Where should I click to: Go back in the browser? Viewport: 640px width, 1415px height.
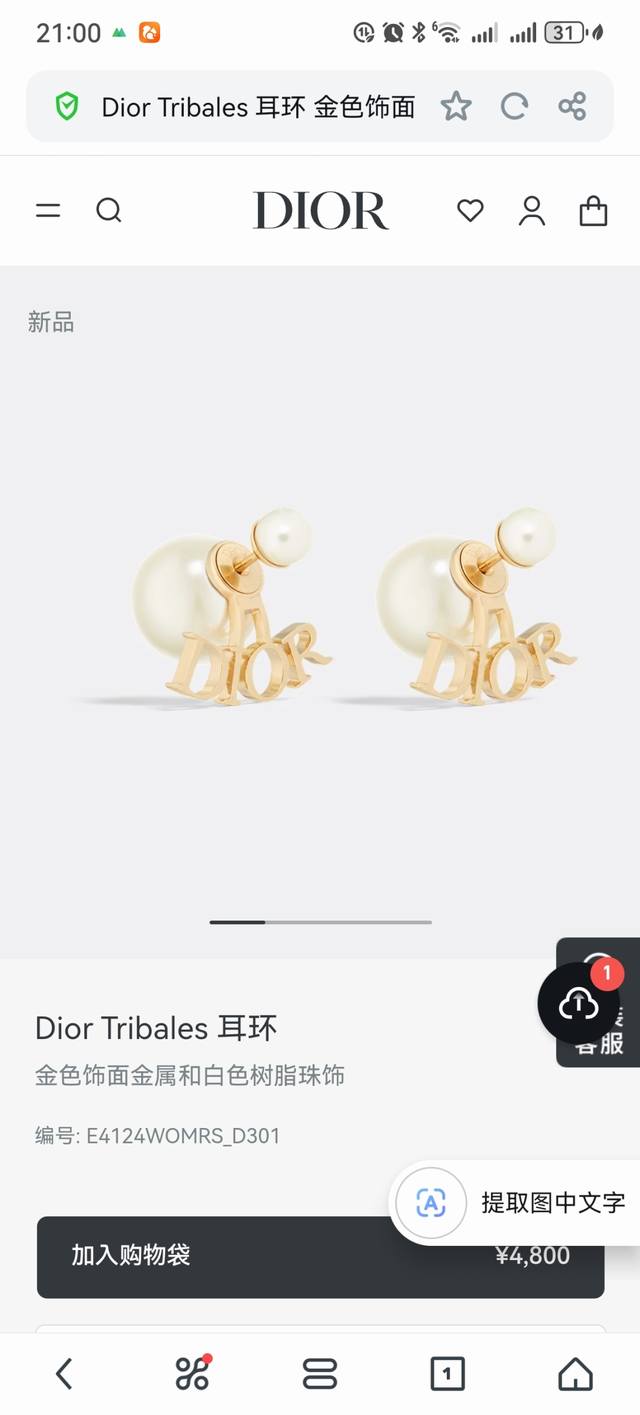click(64, 1374)
